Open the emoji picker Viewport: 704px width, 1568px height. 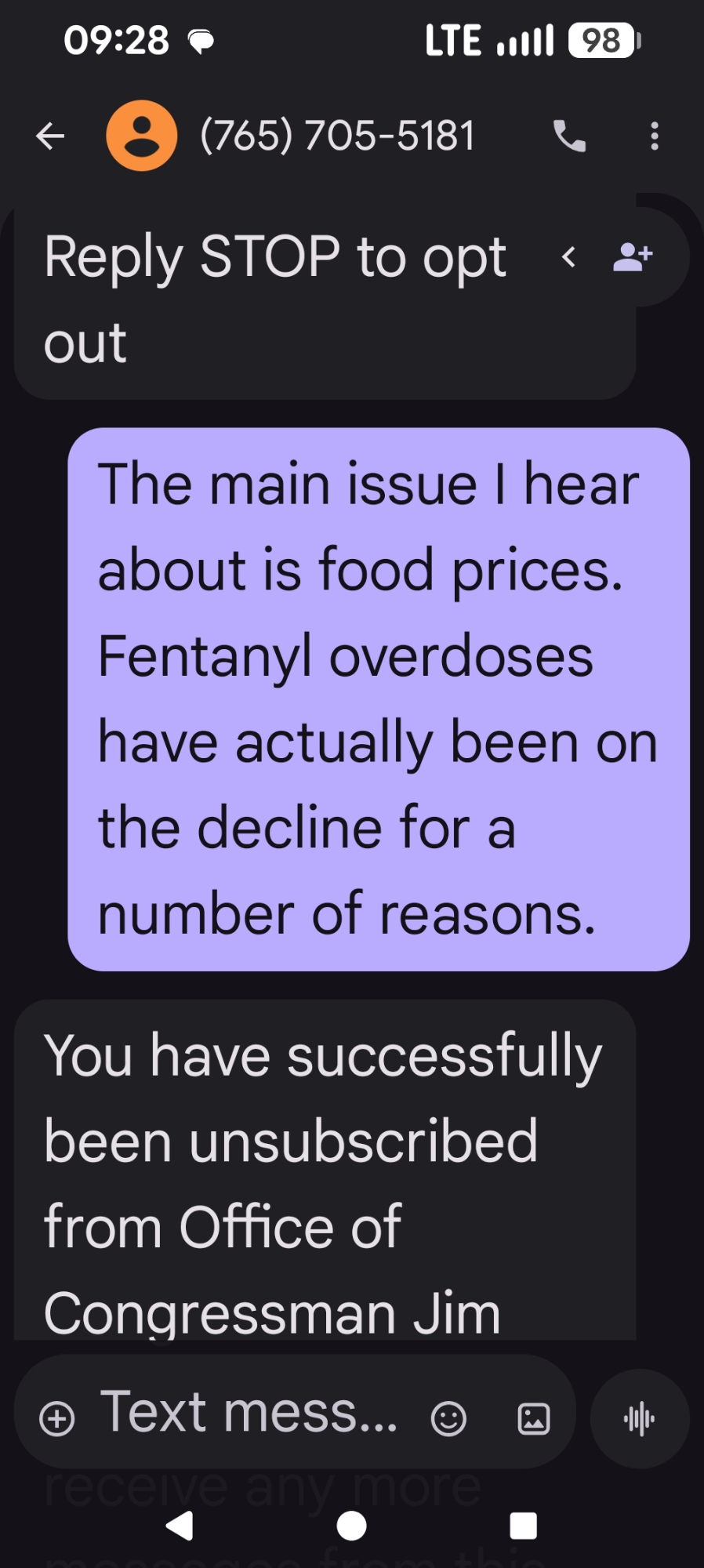[448, 1419]
